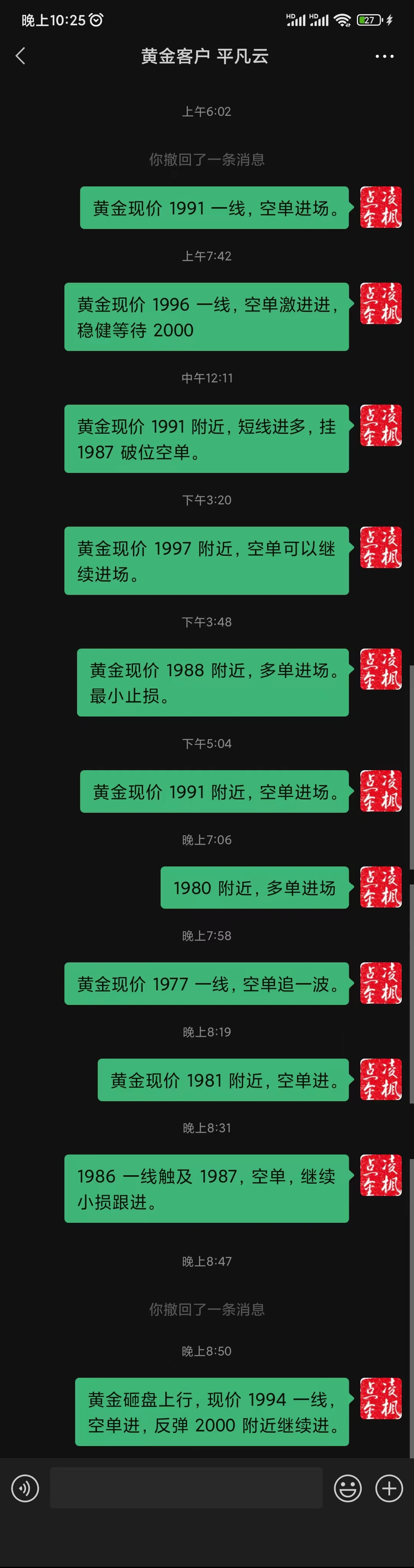This screenshot has height=1568, width=414.
Task: Go back to the chat list
Action: click(21, 56)
